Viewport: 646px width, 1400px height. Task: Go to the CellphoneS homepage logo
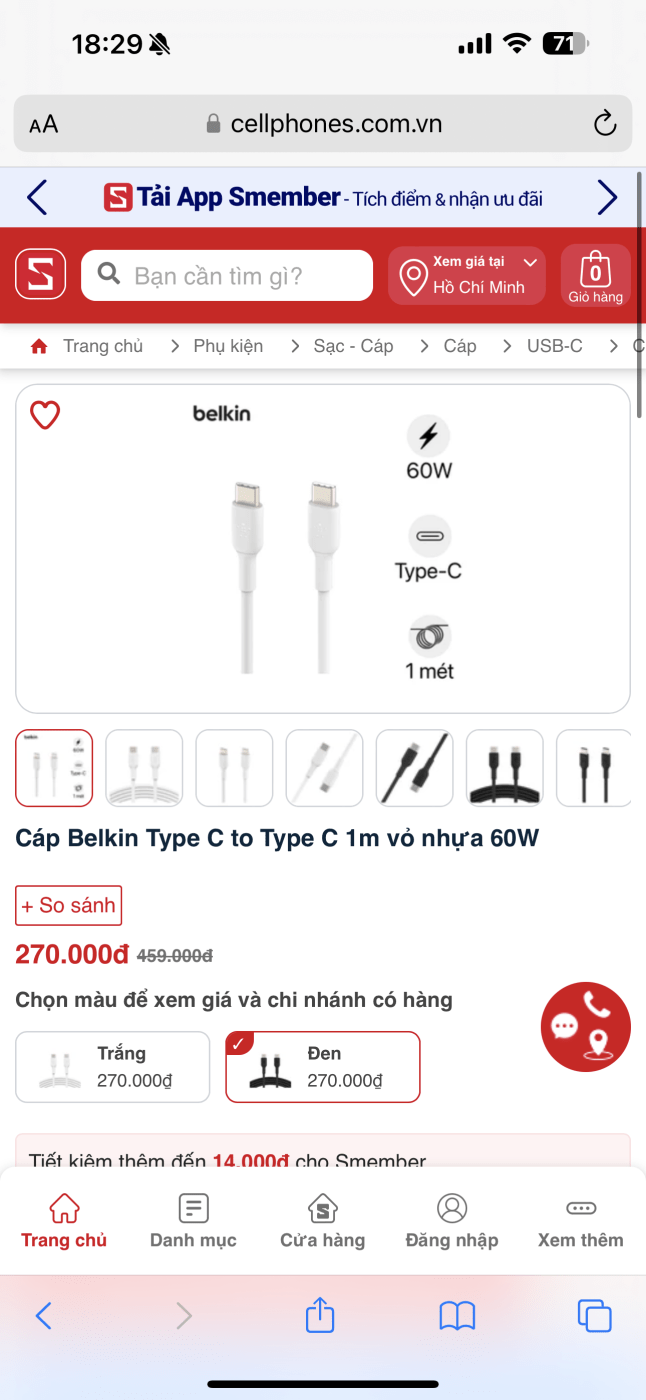coord(41,275)
